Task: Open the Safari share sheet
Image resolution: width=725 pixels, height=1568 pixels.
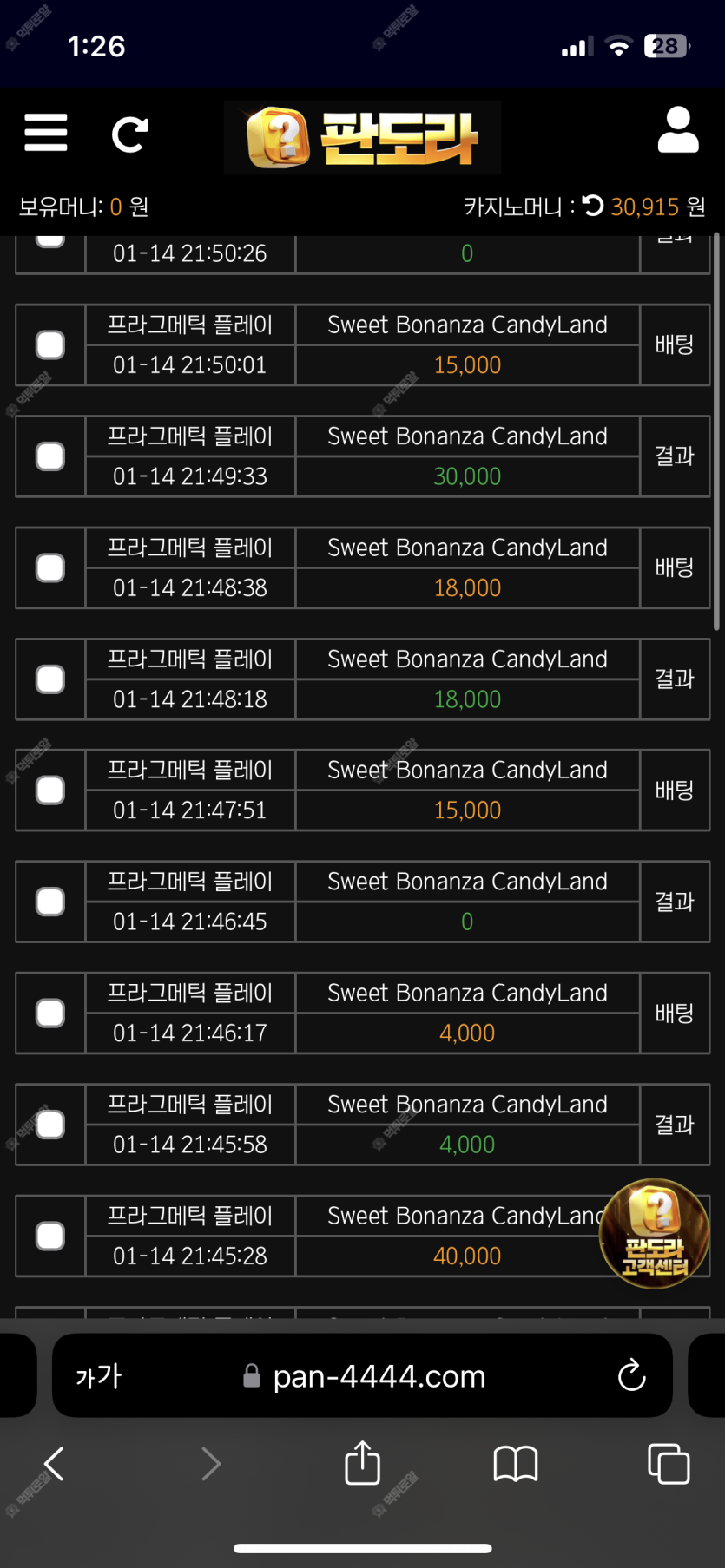Action: coord(362,1463)
